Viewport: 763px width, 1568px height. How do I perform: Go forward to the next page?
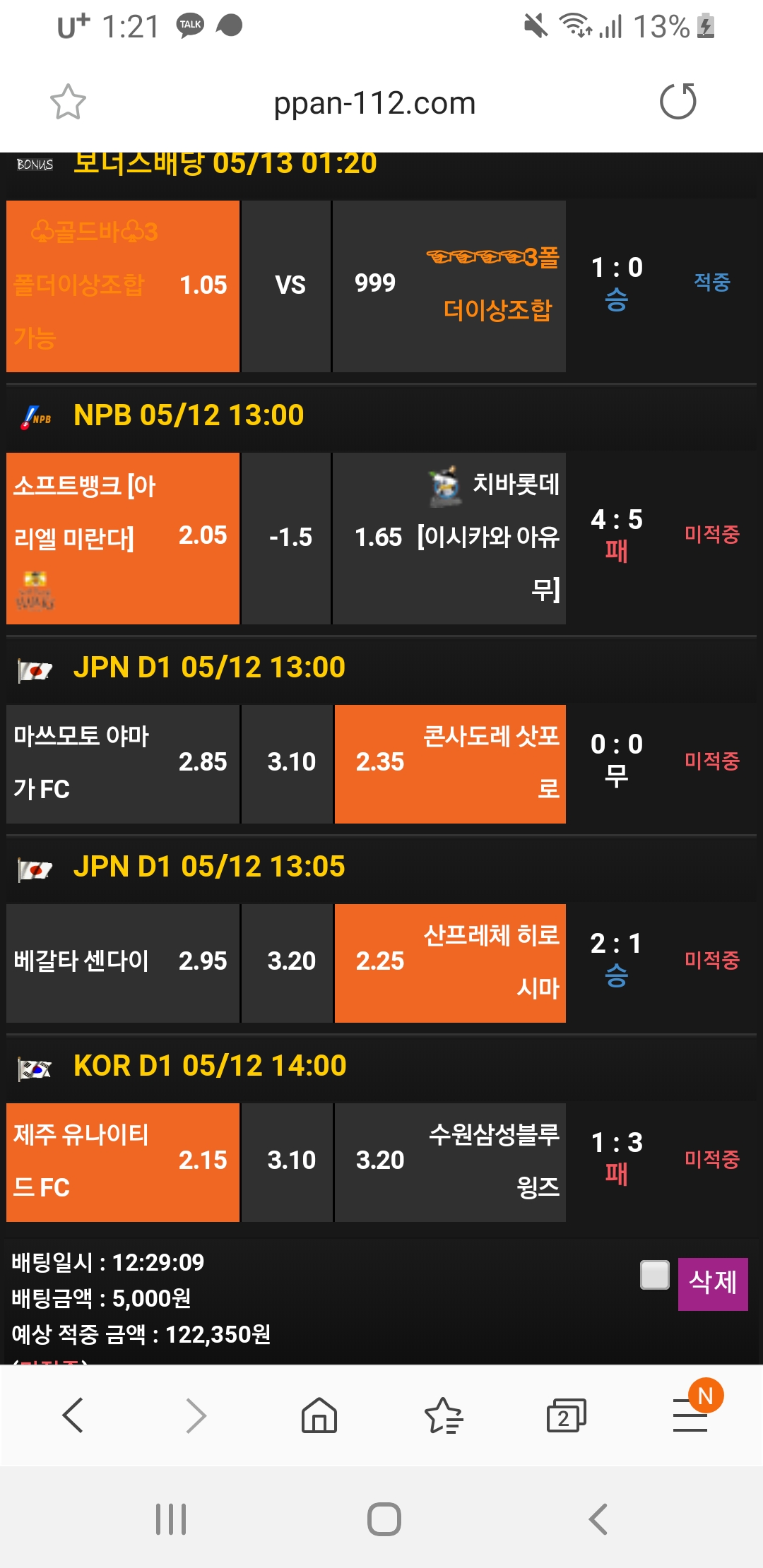coord(196,1415)
